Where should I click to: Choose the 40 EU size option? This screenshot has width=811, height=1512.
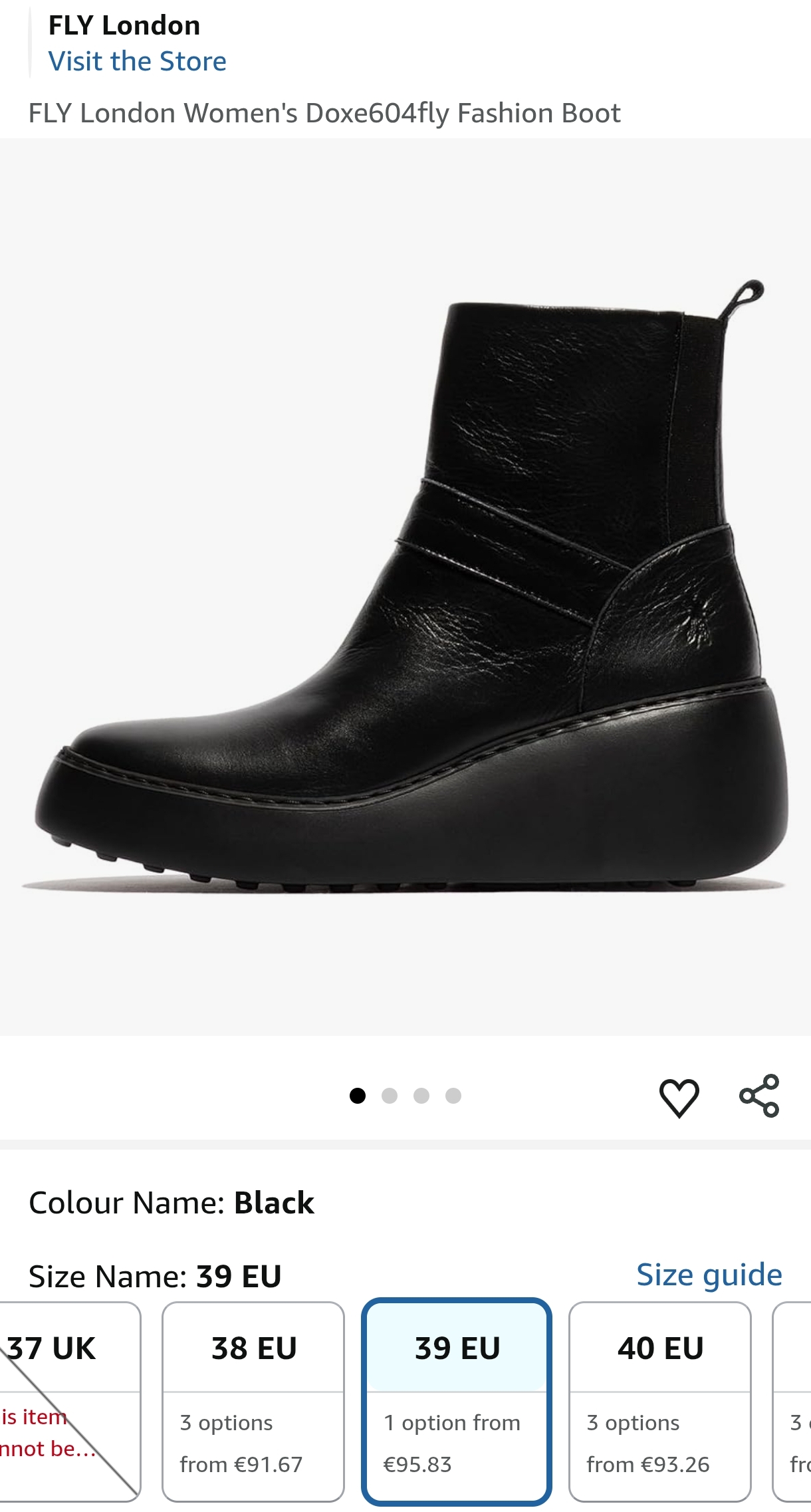[x=660, y=1401]
